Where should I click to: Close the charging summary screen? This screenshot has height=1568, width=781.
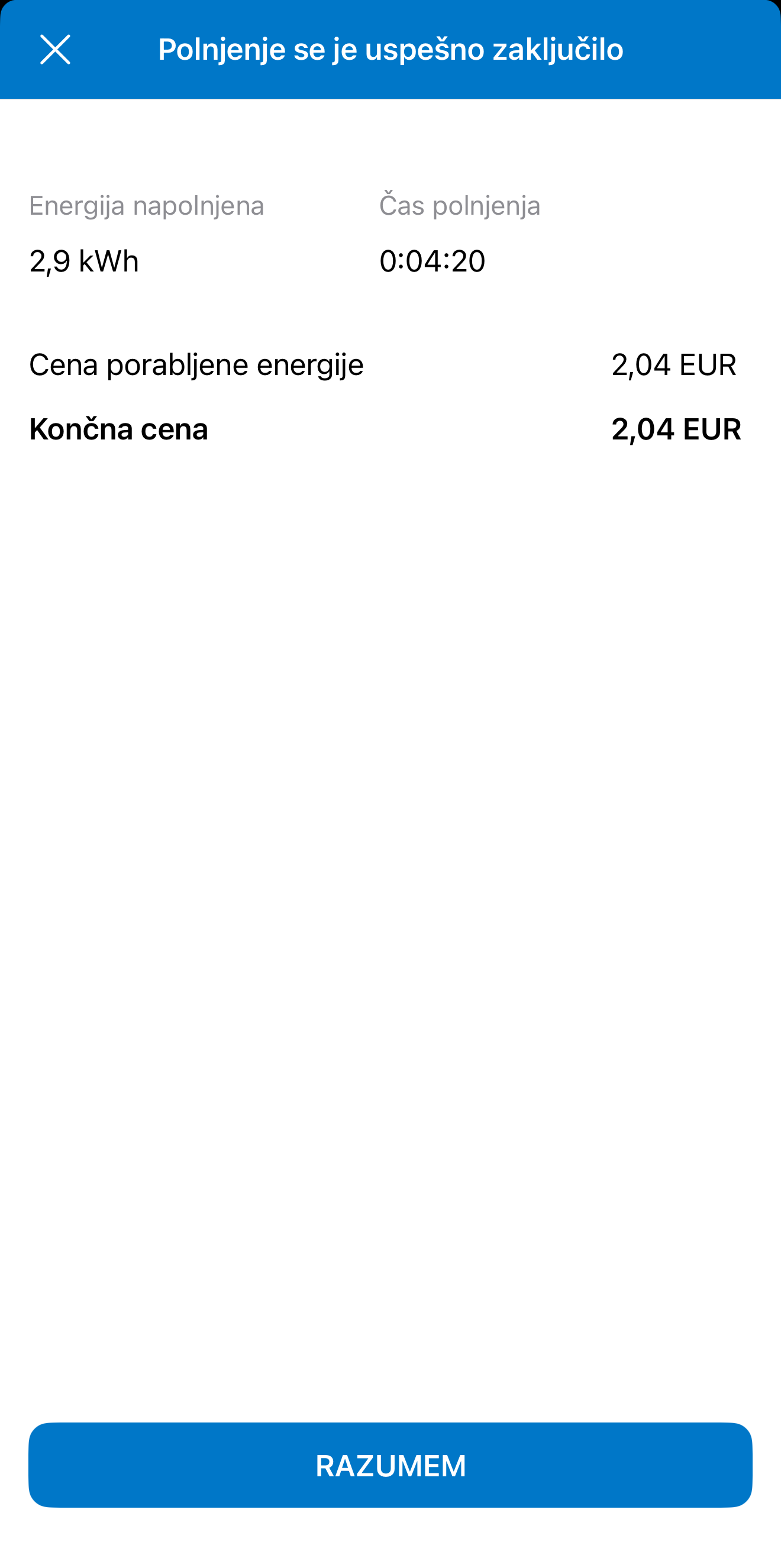56,49
